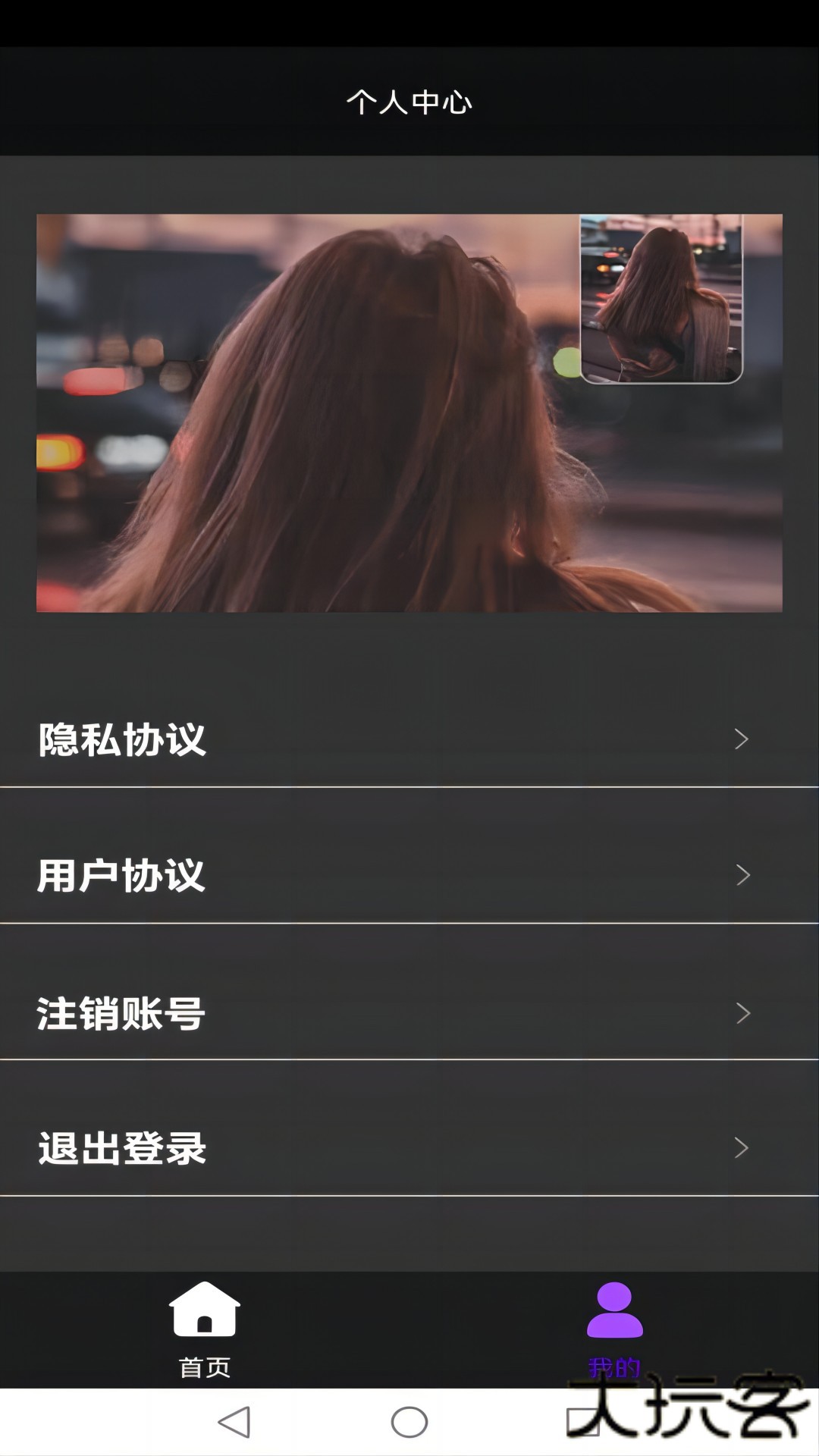Tap 退出登录 to log out
This screenshot has width=819, height=1456.
(121, 1148)
